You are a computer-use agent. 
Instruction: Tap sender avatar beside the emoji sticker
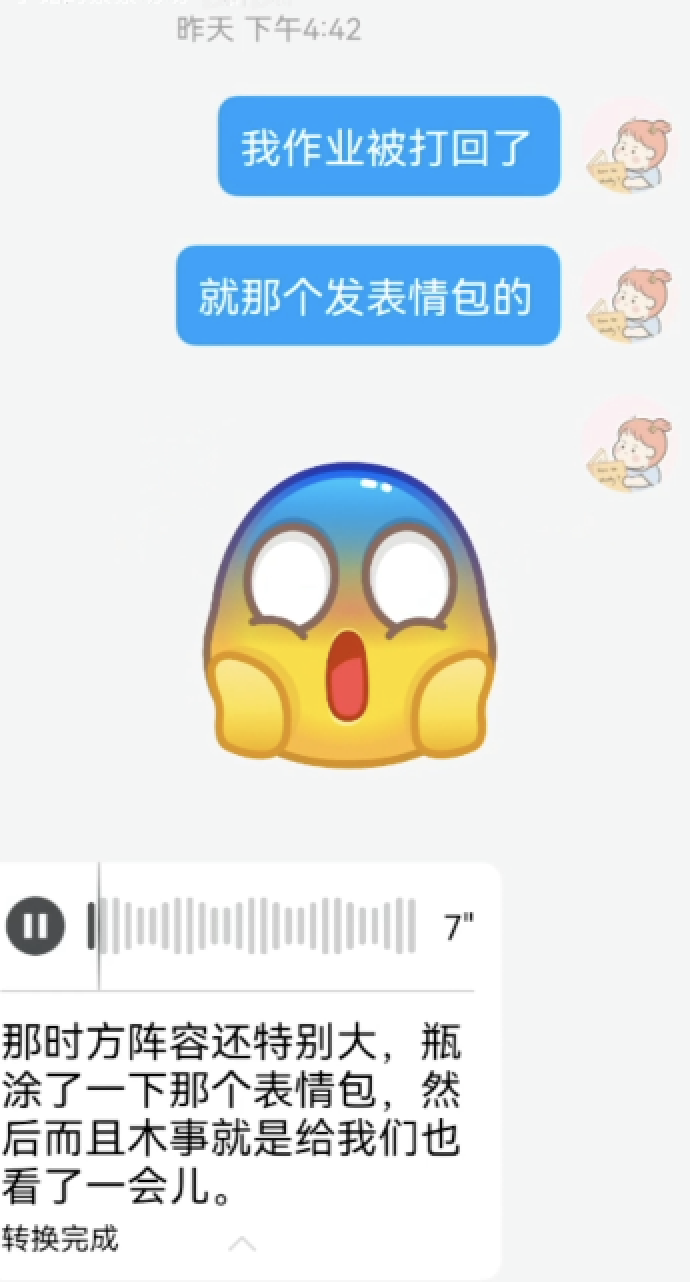point(628,446)
